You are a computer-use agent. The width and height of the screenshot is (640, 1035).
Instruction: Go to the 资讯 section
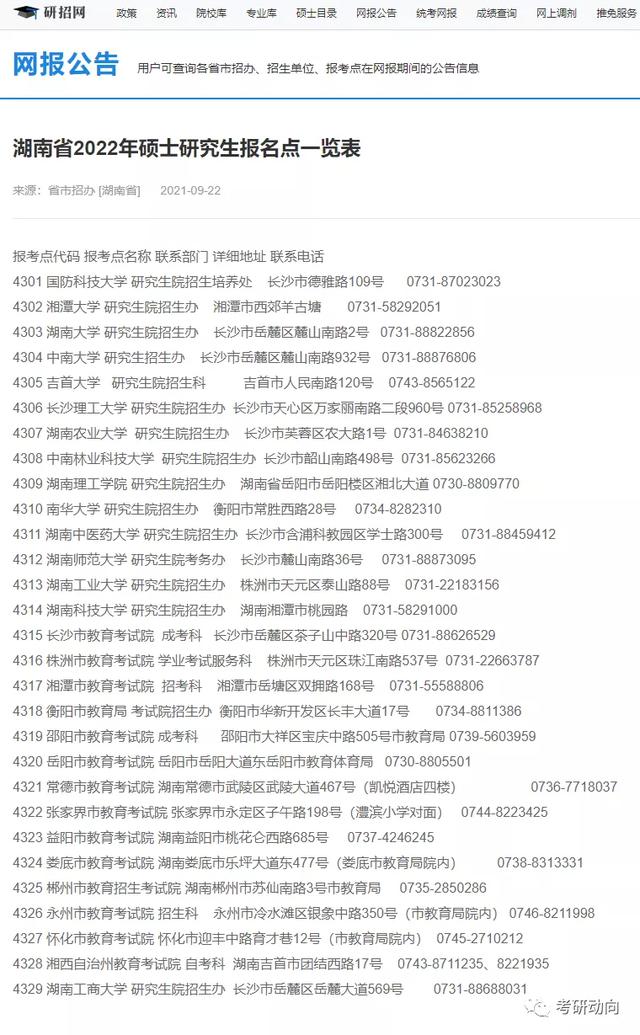[x=166, y=13]
